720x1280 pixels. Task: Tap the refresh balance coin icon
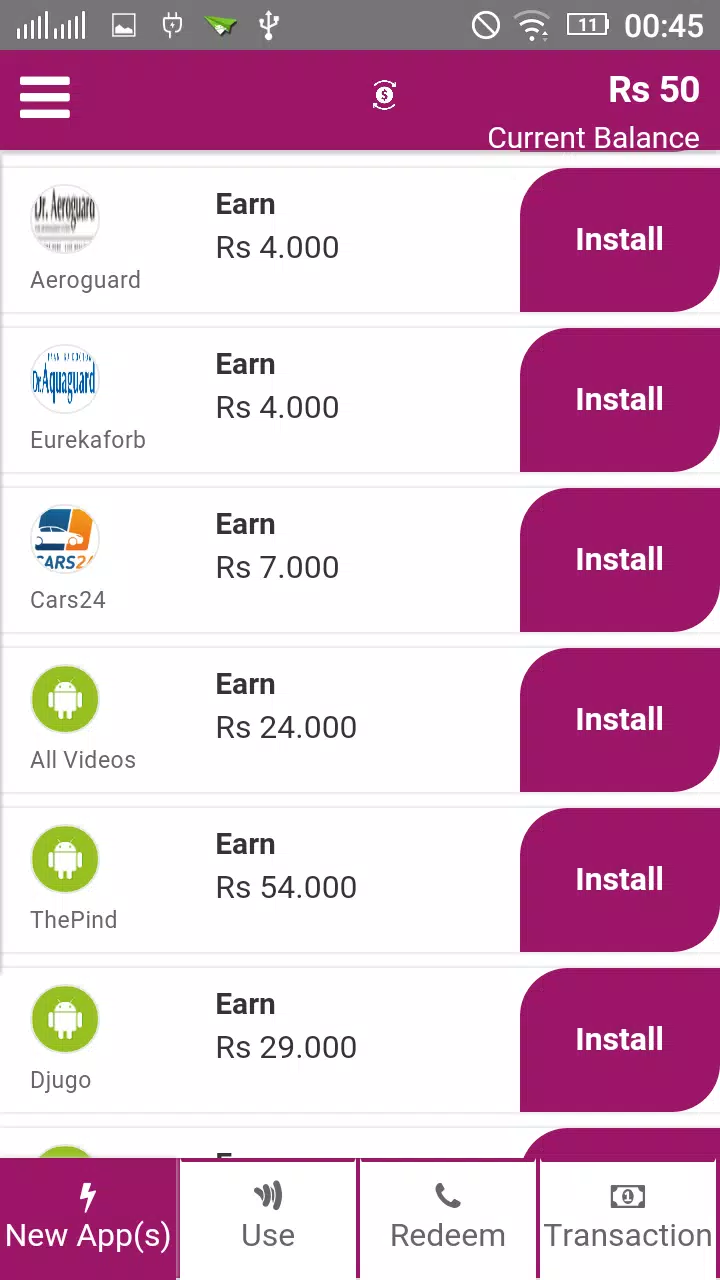[384, 95]
